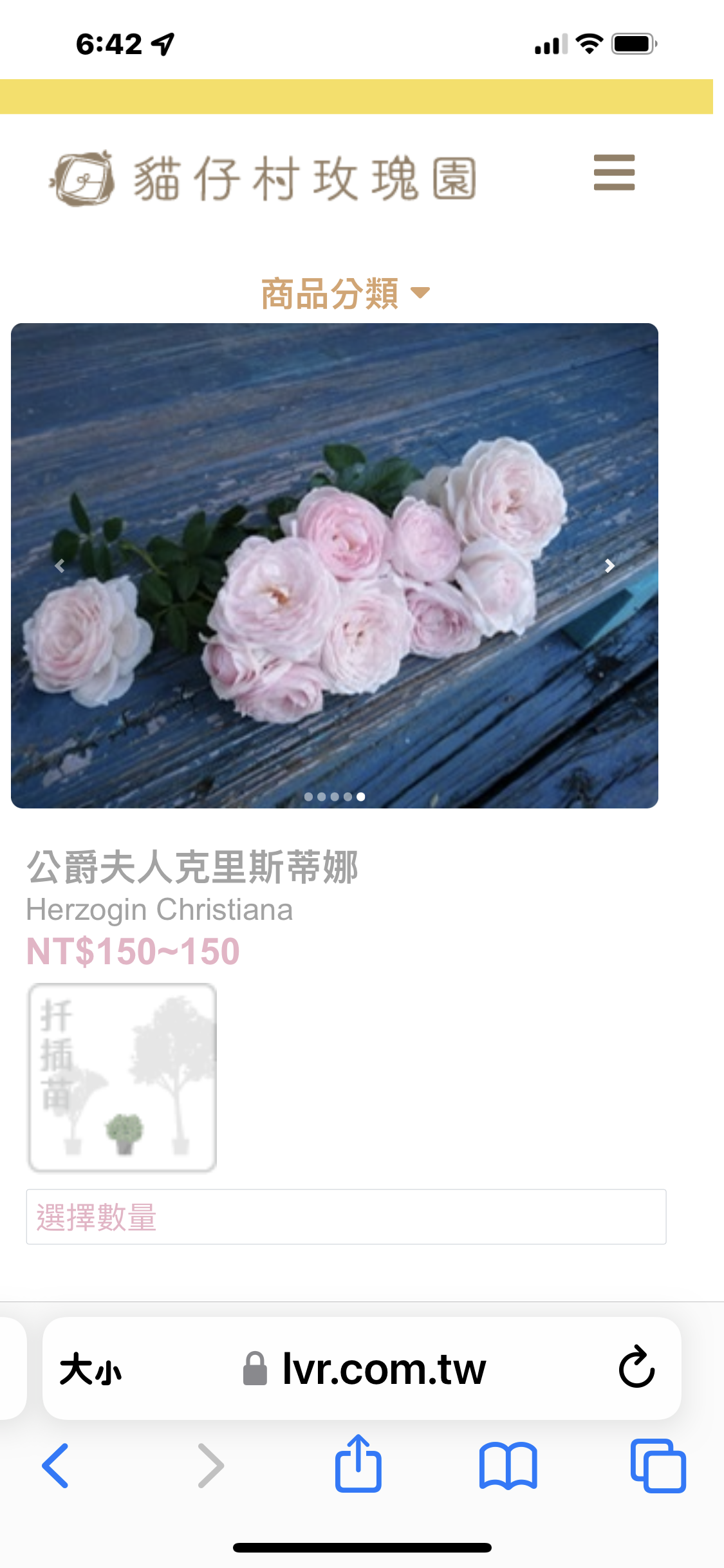Share this product page
This screenshot has height=1568, width=724.
(358, 1464)
